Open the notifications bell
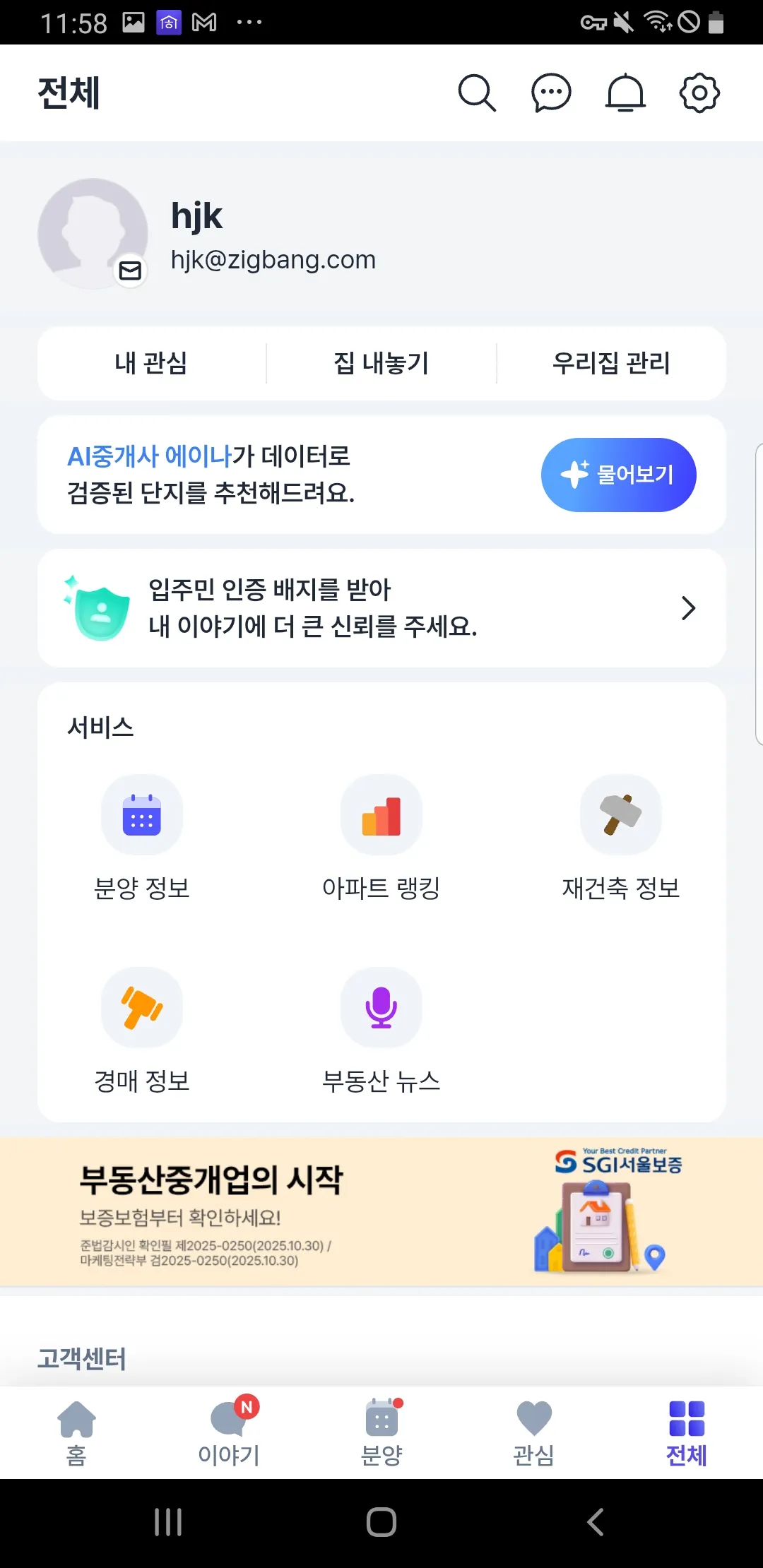The height and width of the screenshot is (1568, 763). click(625, 93)
